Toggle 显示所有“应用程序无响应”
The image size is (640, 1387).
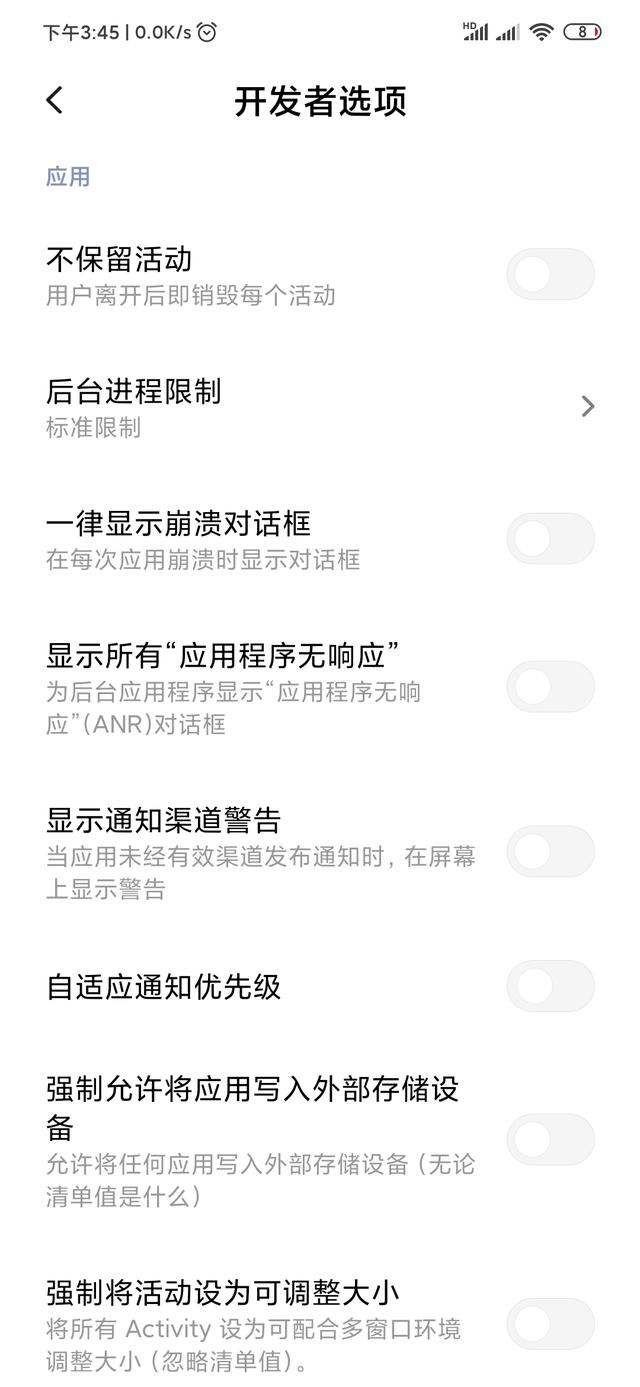pos(550,687)
